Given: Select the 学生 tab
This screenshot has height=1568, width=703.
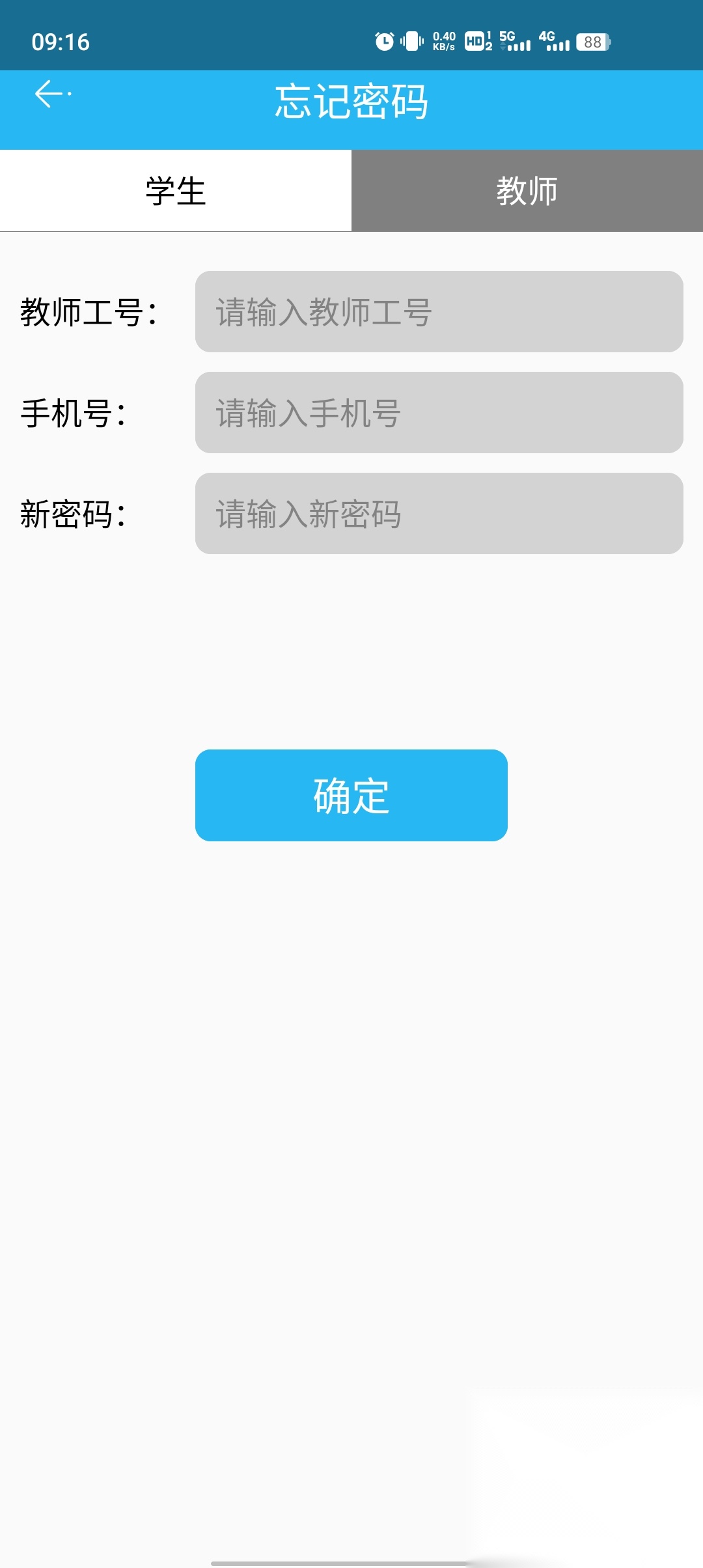Looking at the screenshot, I should pos(176,191).
